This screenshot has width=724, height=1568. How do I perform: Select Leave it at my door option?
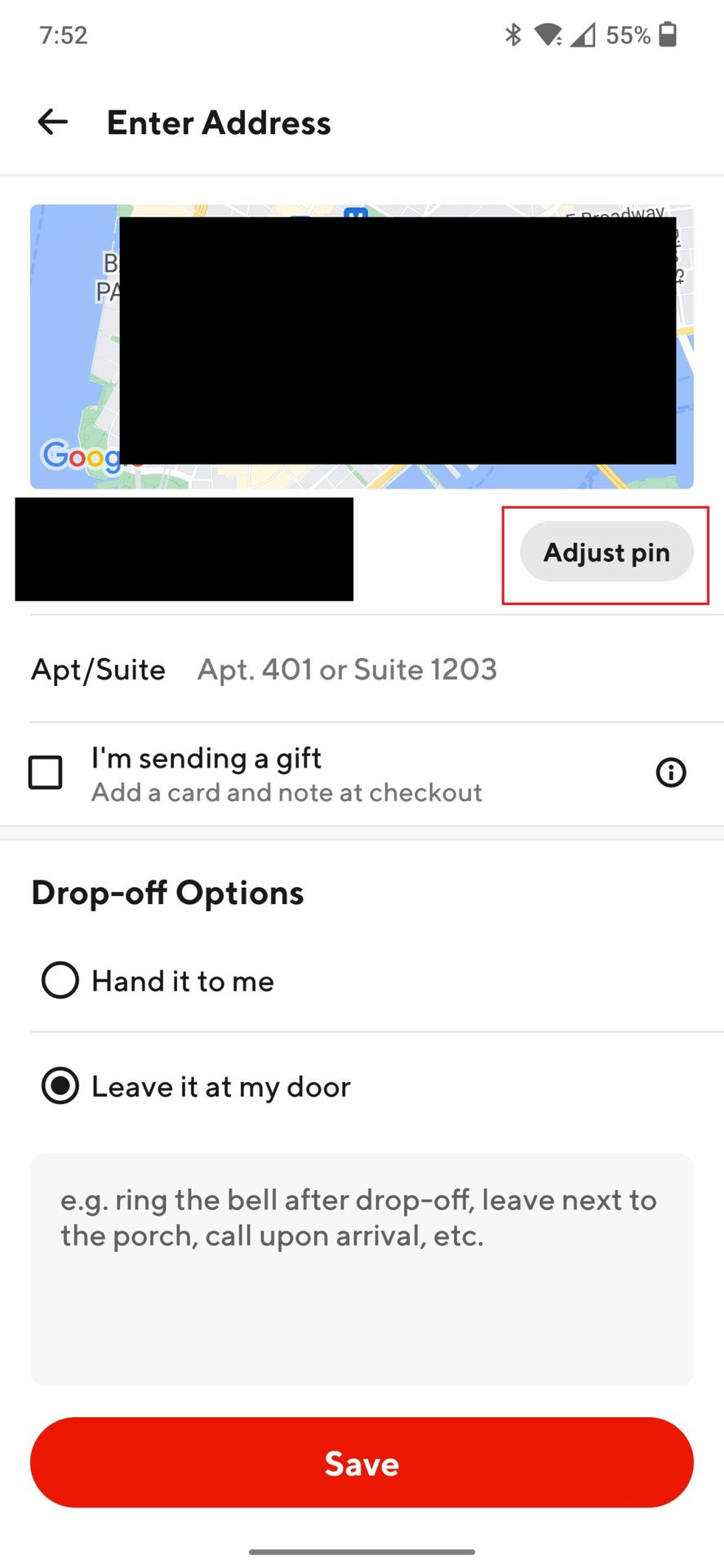point(60,1086)
